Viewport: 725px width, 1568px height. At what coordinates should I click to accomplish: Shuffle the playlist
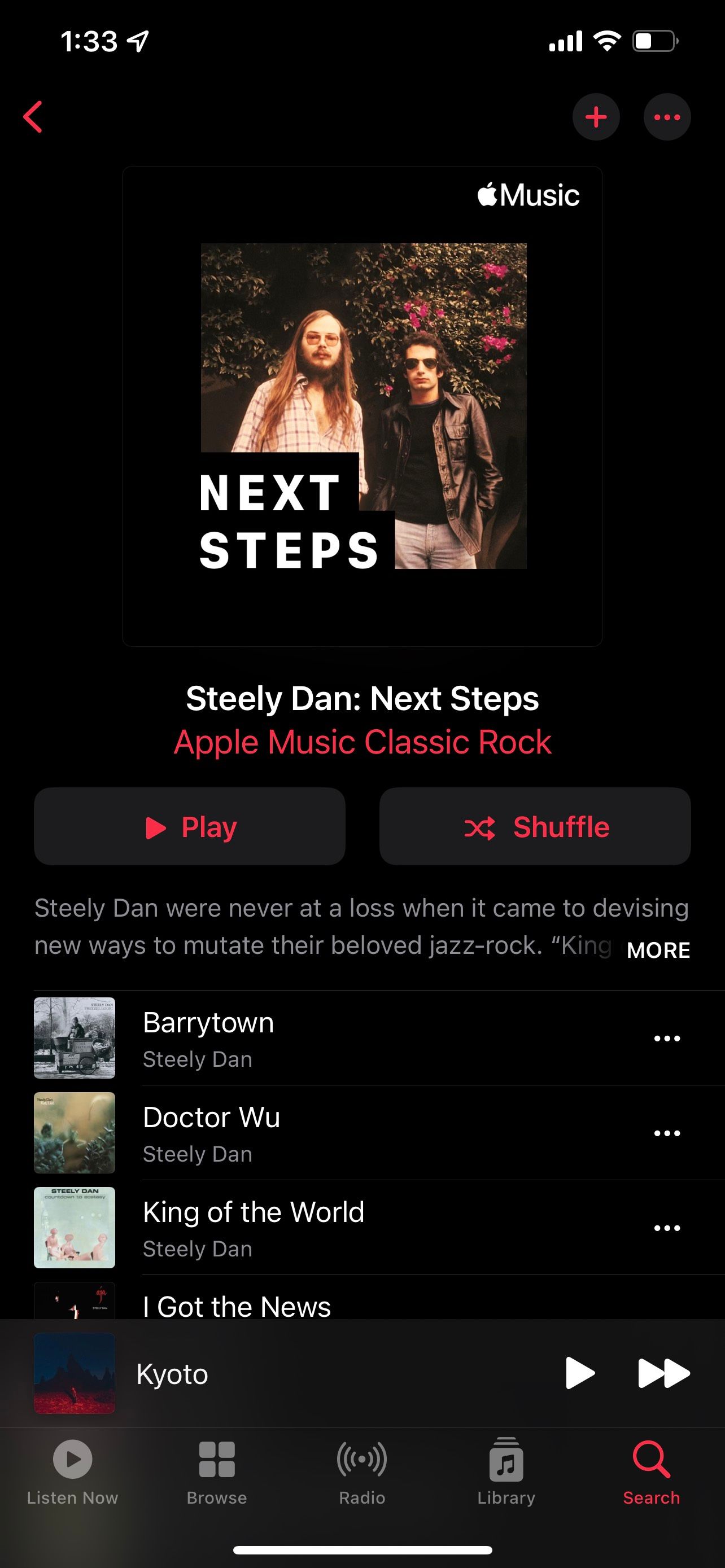coord(535,826)
